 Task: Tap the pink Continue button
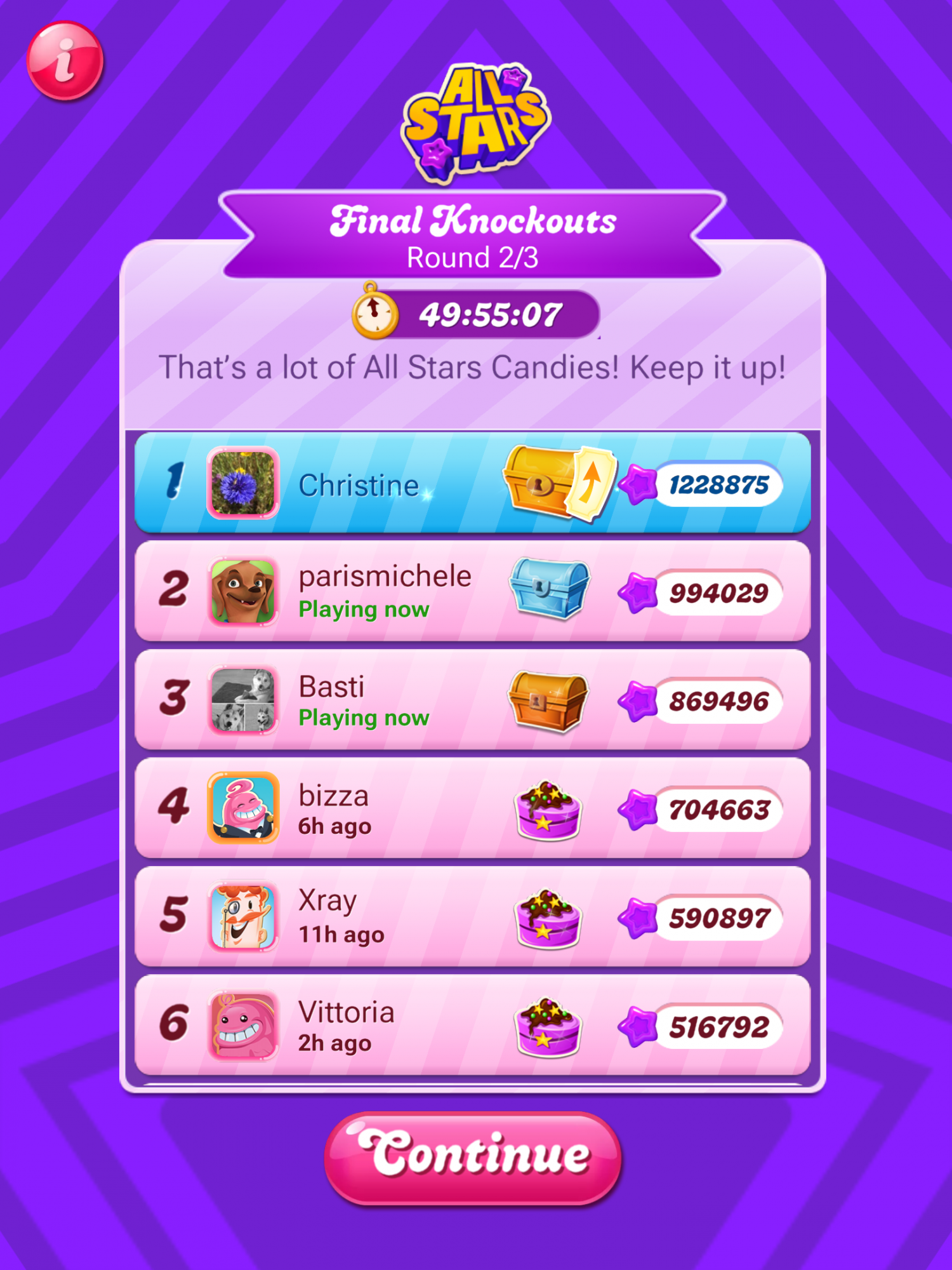click(x=473, y=1157)
